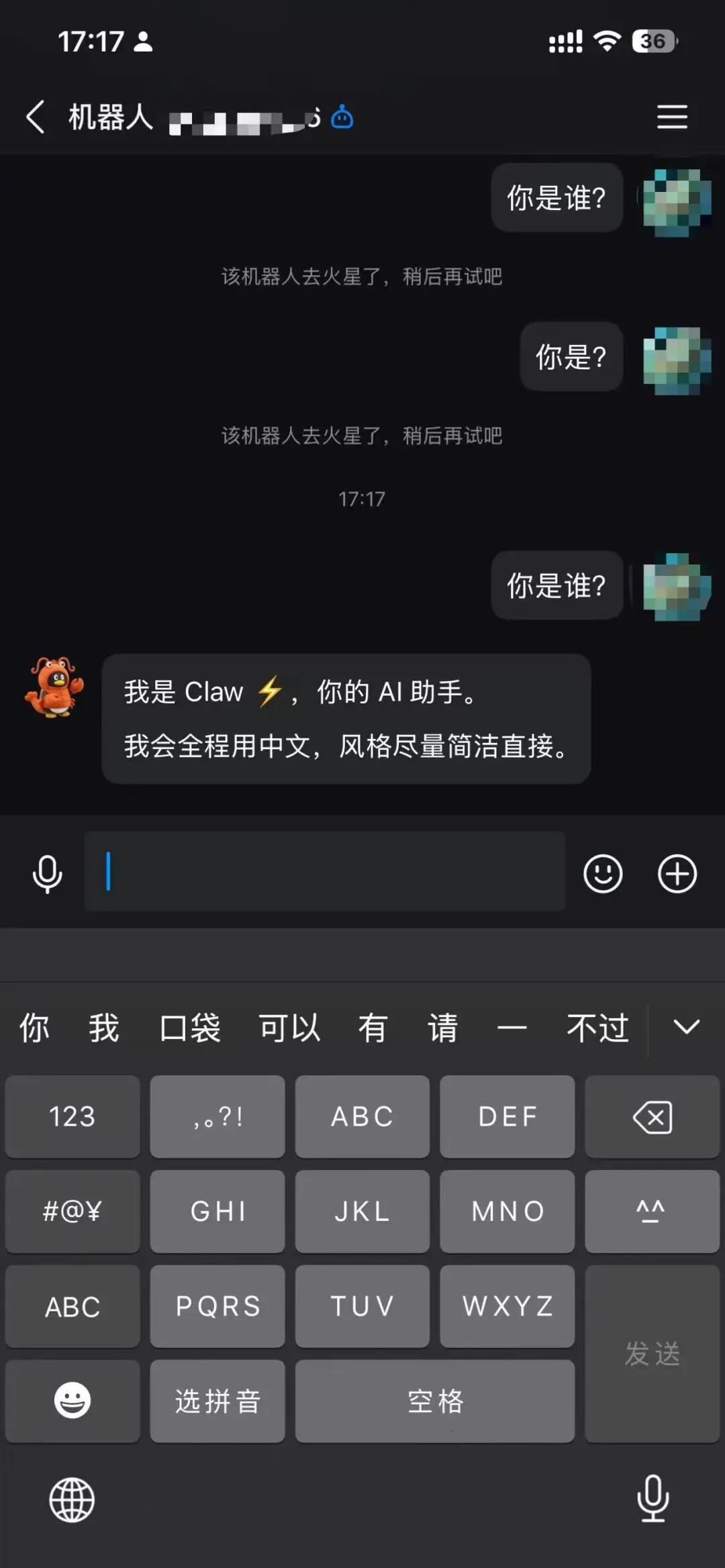The image size is (725, 1568).
Task: Open the chat options hamburger menu
Action: coord(672,117)
